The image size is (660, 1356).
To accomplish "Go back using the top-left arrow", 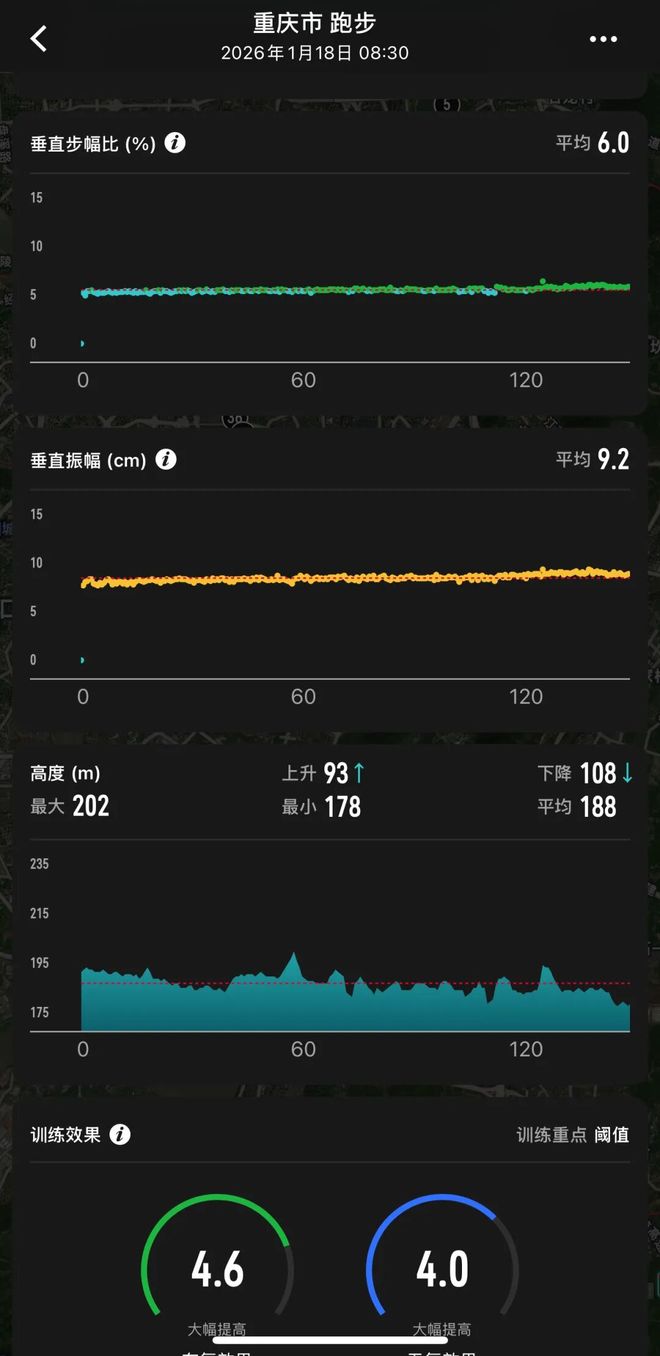I will click(38, 39).
